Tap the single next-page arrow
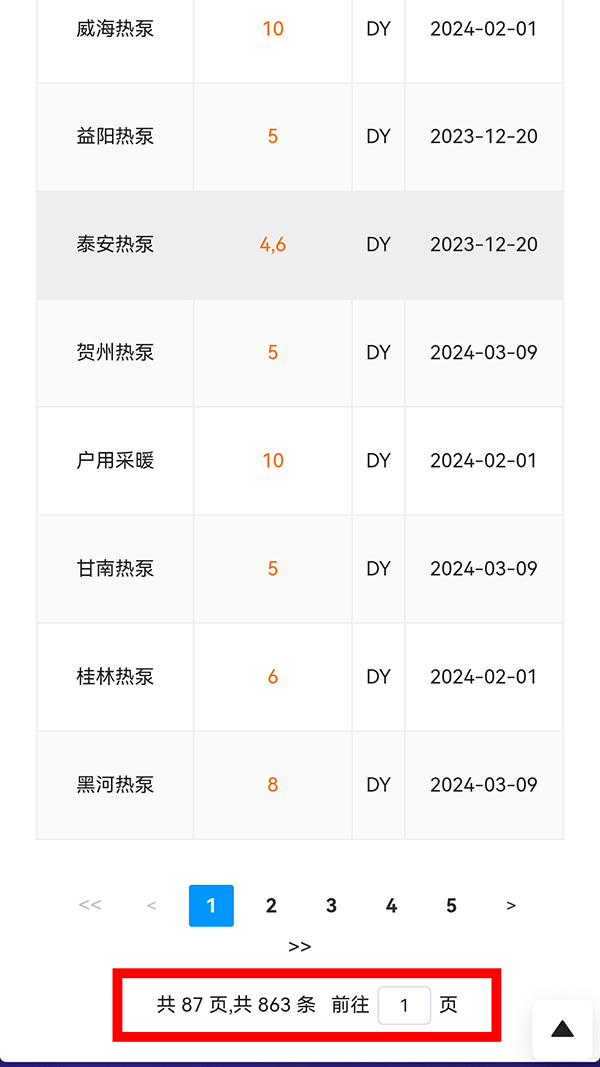Viewport: 600px width, 1067px height. pyautogui.click(x=511, y=906)
